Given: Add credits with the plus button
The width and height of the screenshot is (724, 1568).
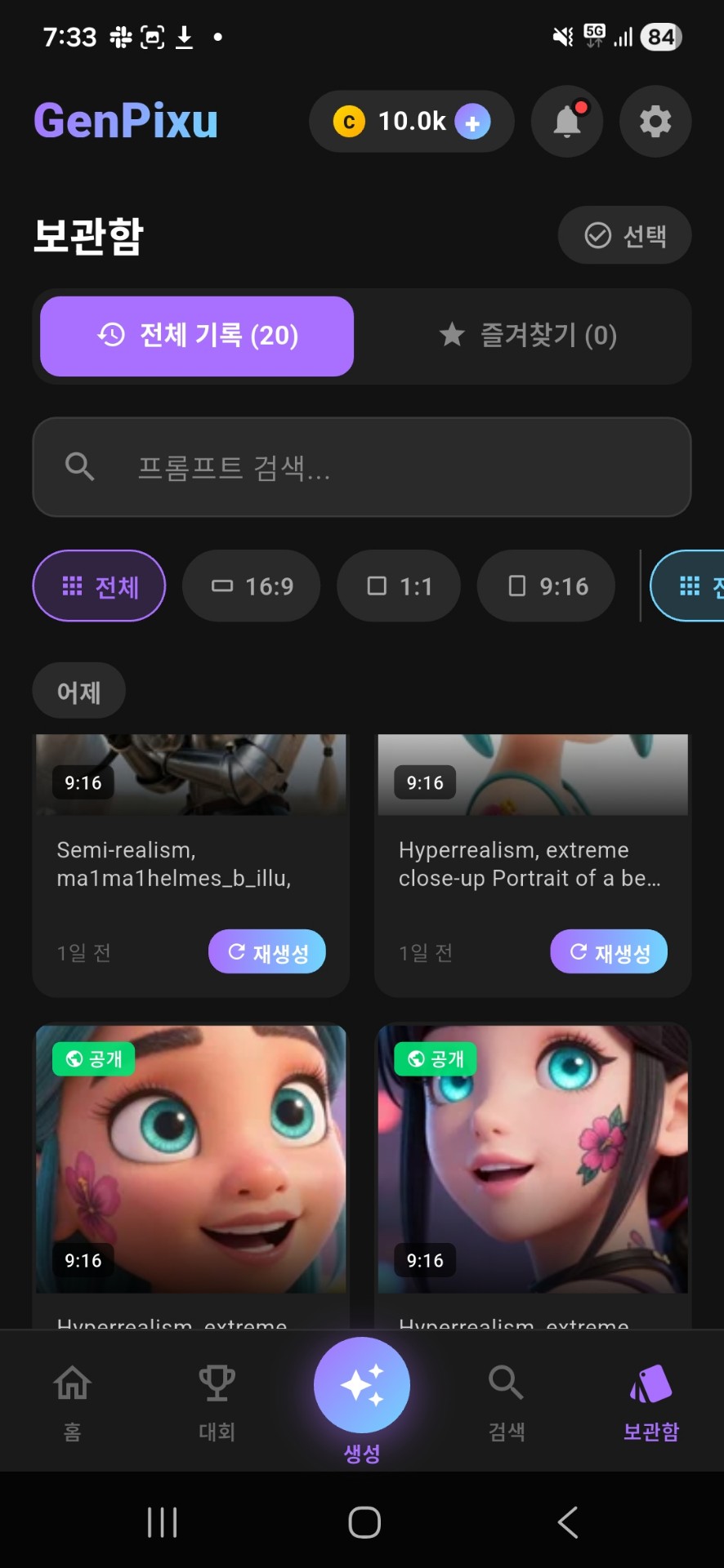Looking at the screenshot, I should tap(472, 122).
